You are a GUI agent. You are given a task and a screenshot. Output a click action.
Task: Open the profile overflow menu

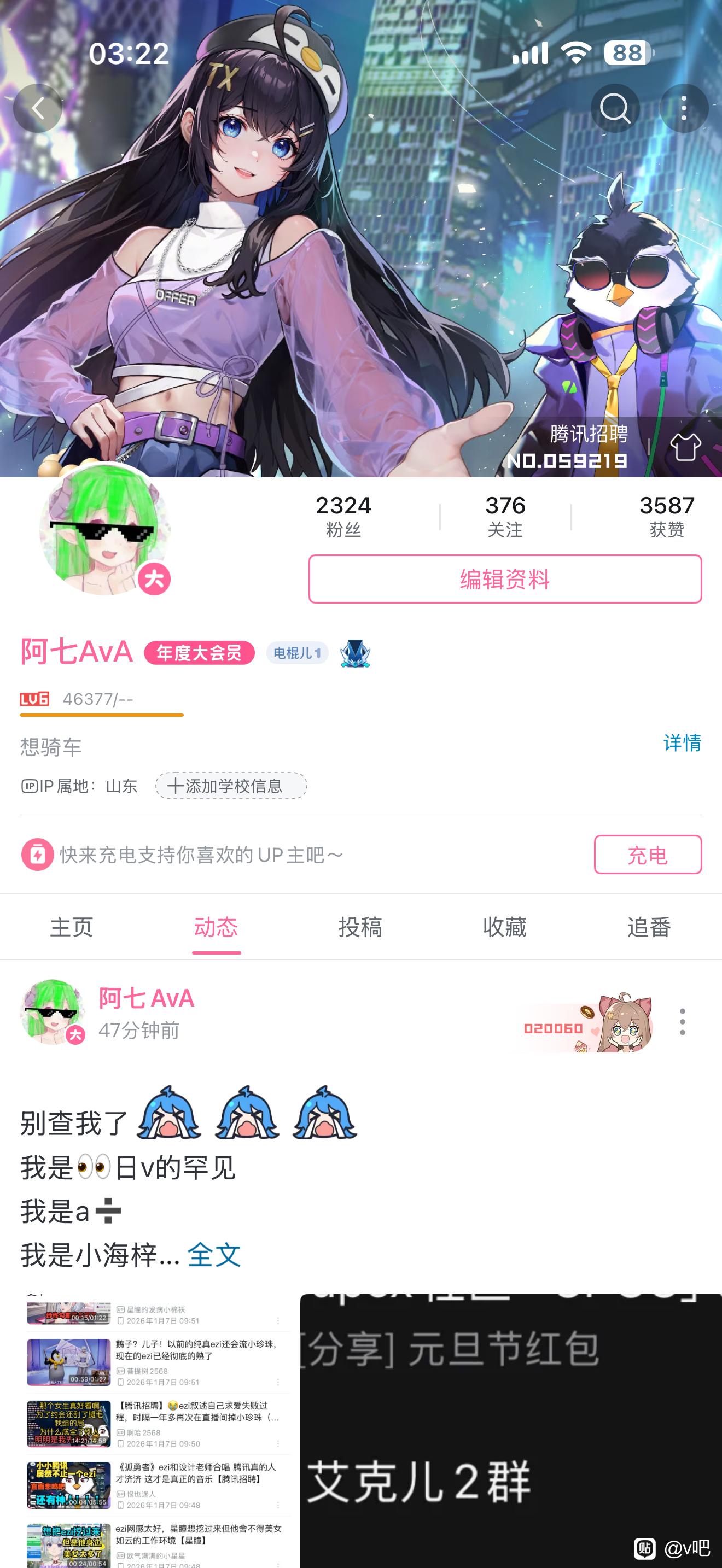coord(684,108)
